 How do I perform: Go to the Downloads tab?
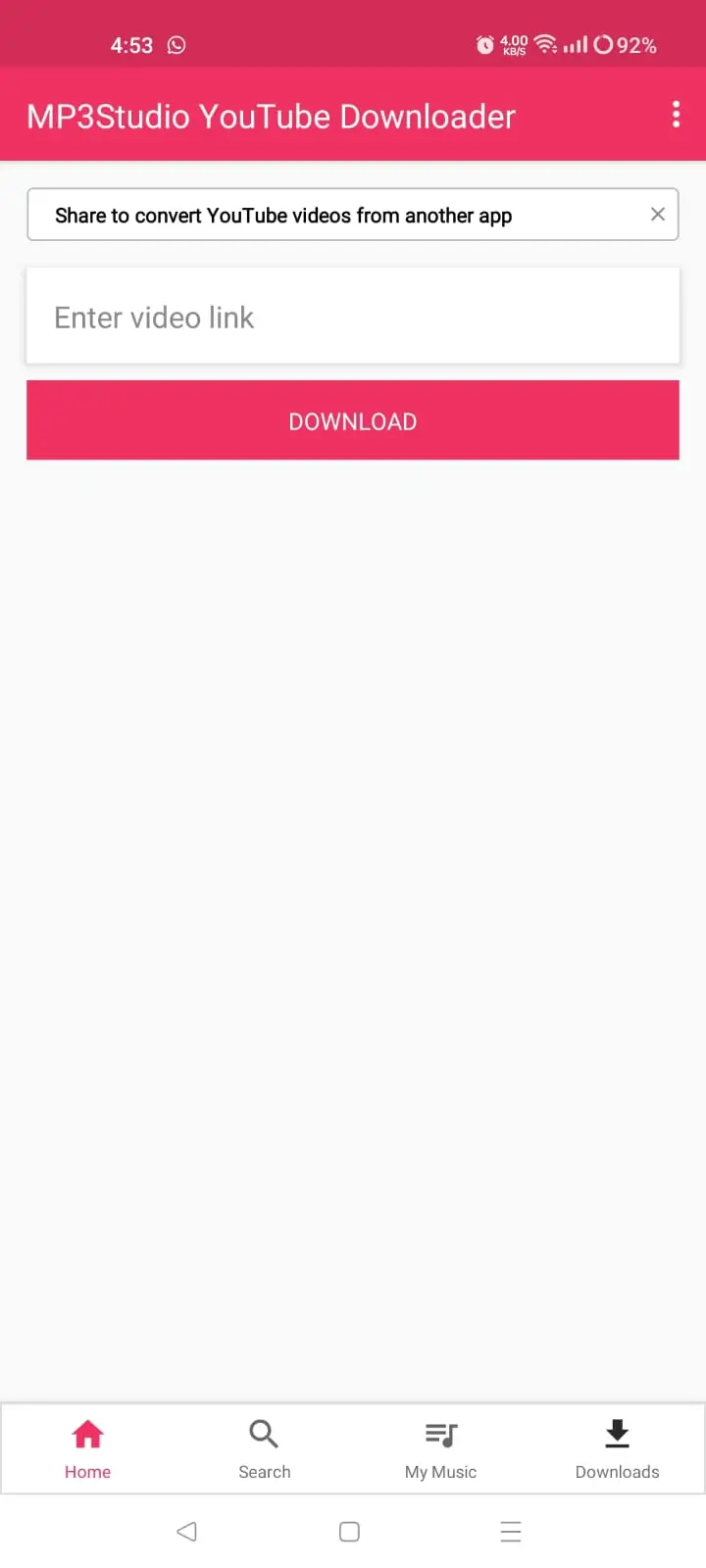[618, 1449]
